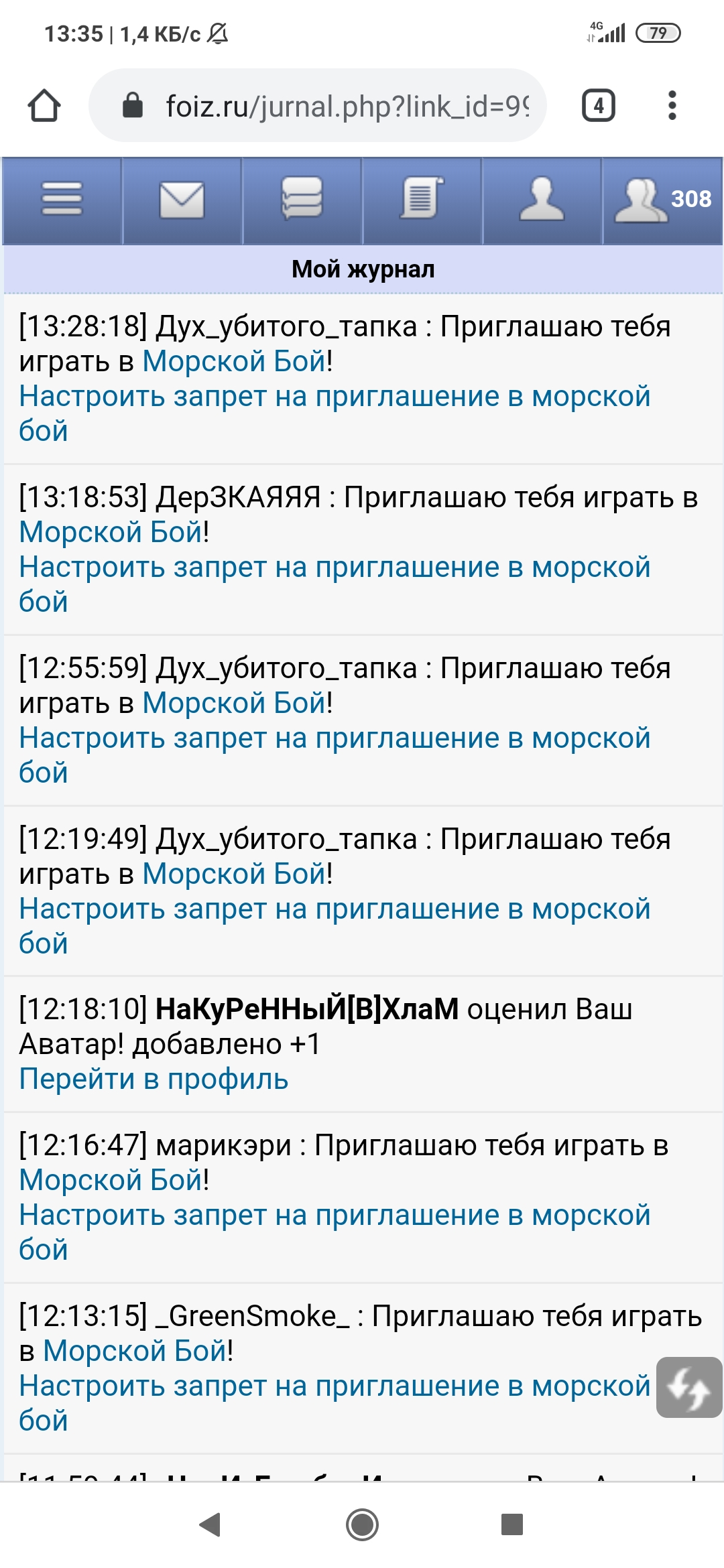The image size is (724, 1568).
Task: Open browser tab switcher showing 4
Action: 598,106
